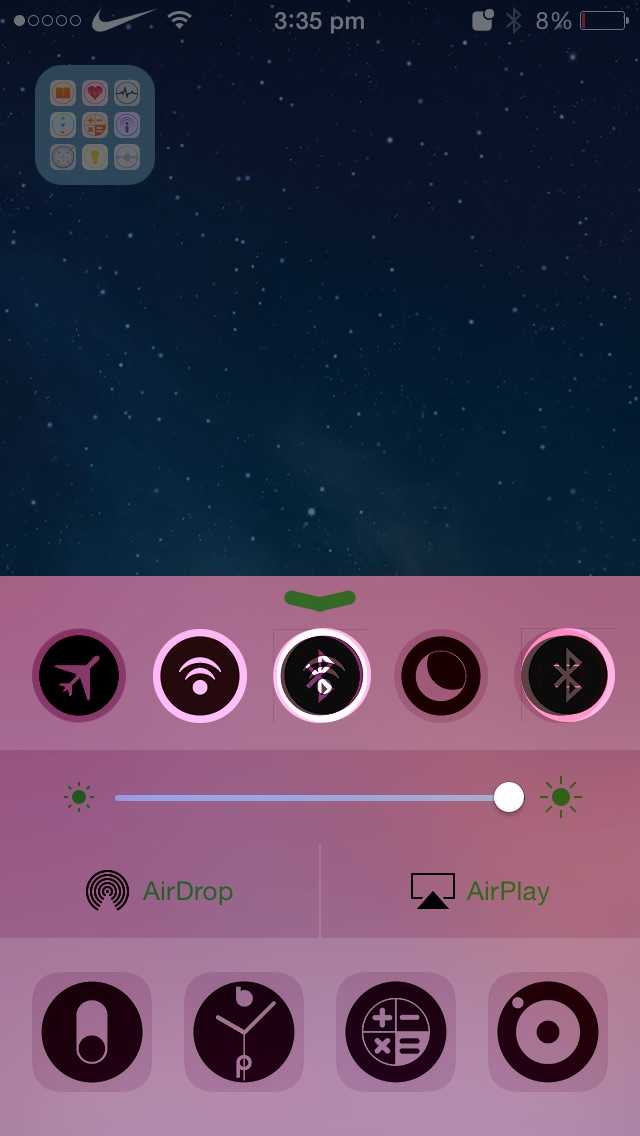This screenshot has height=1136, width=640.
Task: Open AirPlay options
Action: [480, 890]
